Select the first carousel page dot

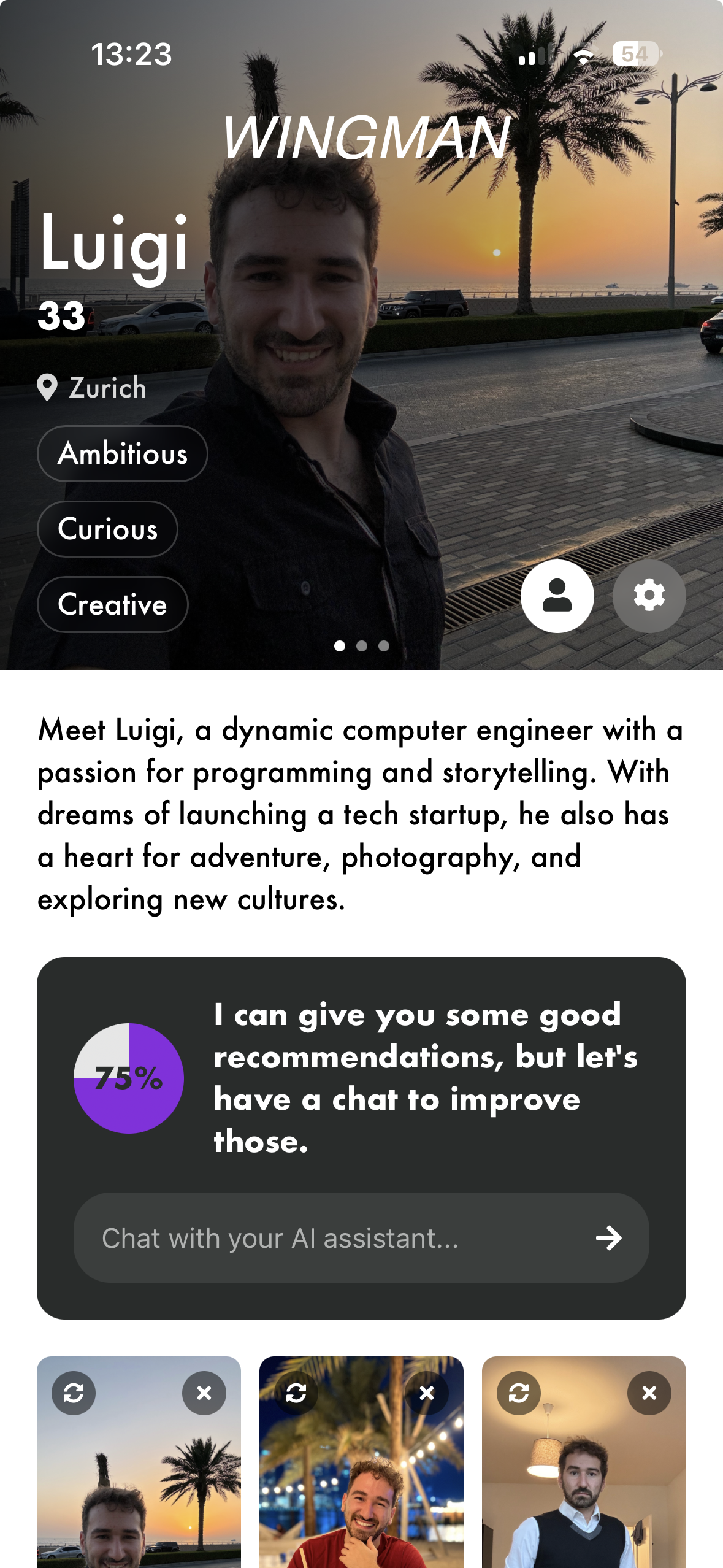pyautogui.click(x=339, y=645)
